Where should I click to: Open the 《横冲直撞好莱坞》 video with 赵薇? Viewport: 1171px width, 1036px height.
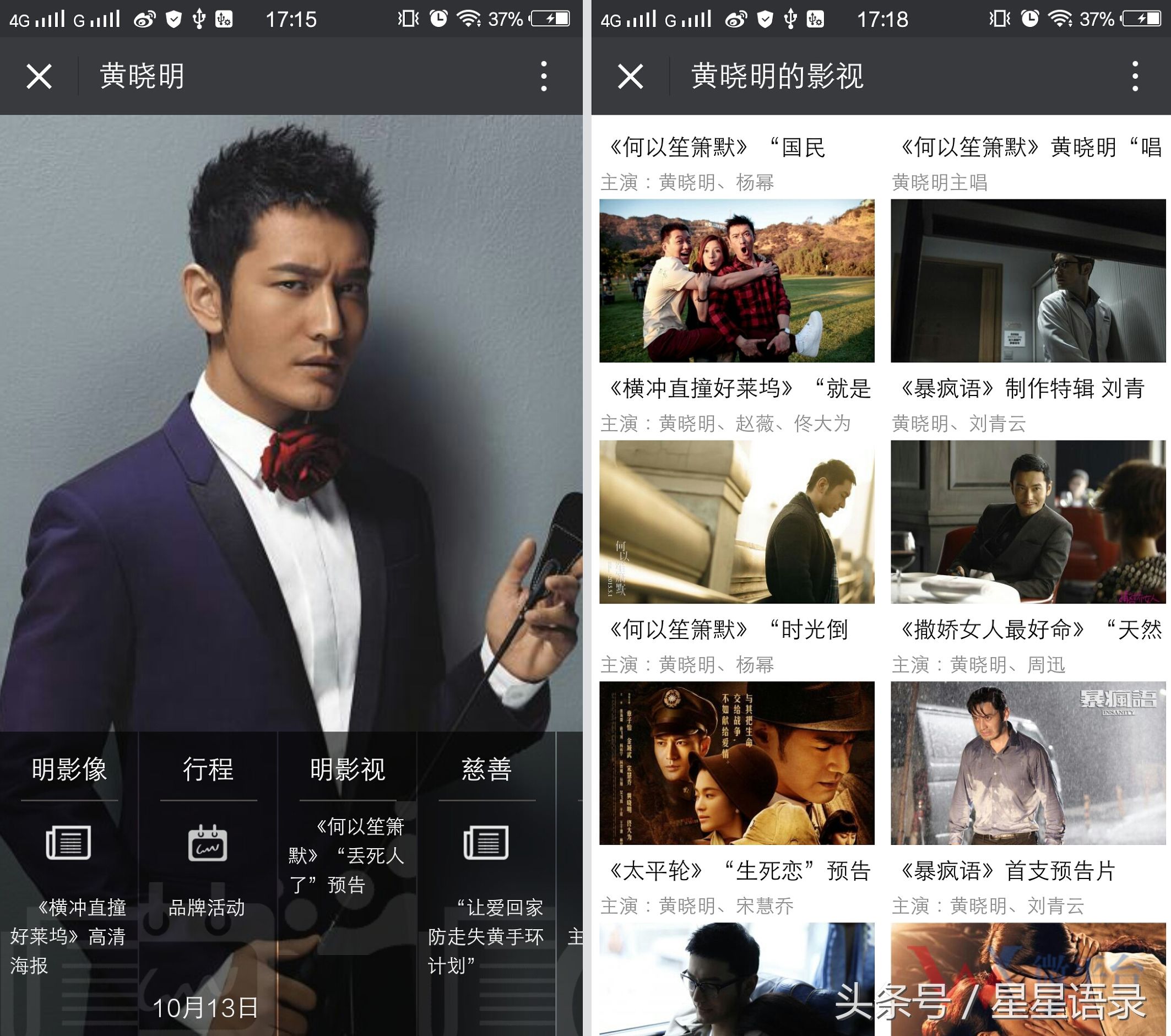click(737, 281)
